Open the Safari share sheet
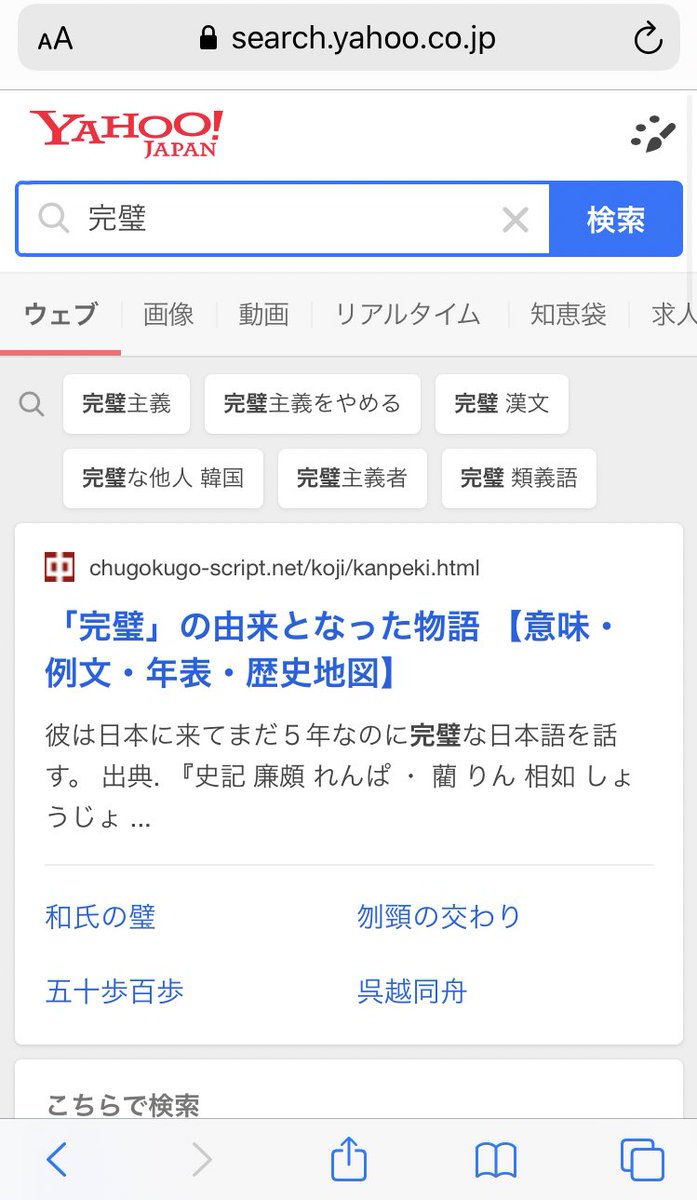Screen dimensions: 697x1200 pyautogui.click(x=349, y=1160)
